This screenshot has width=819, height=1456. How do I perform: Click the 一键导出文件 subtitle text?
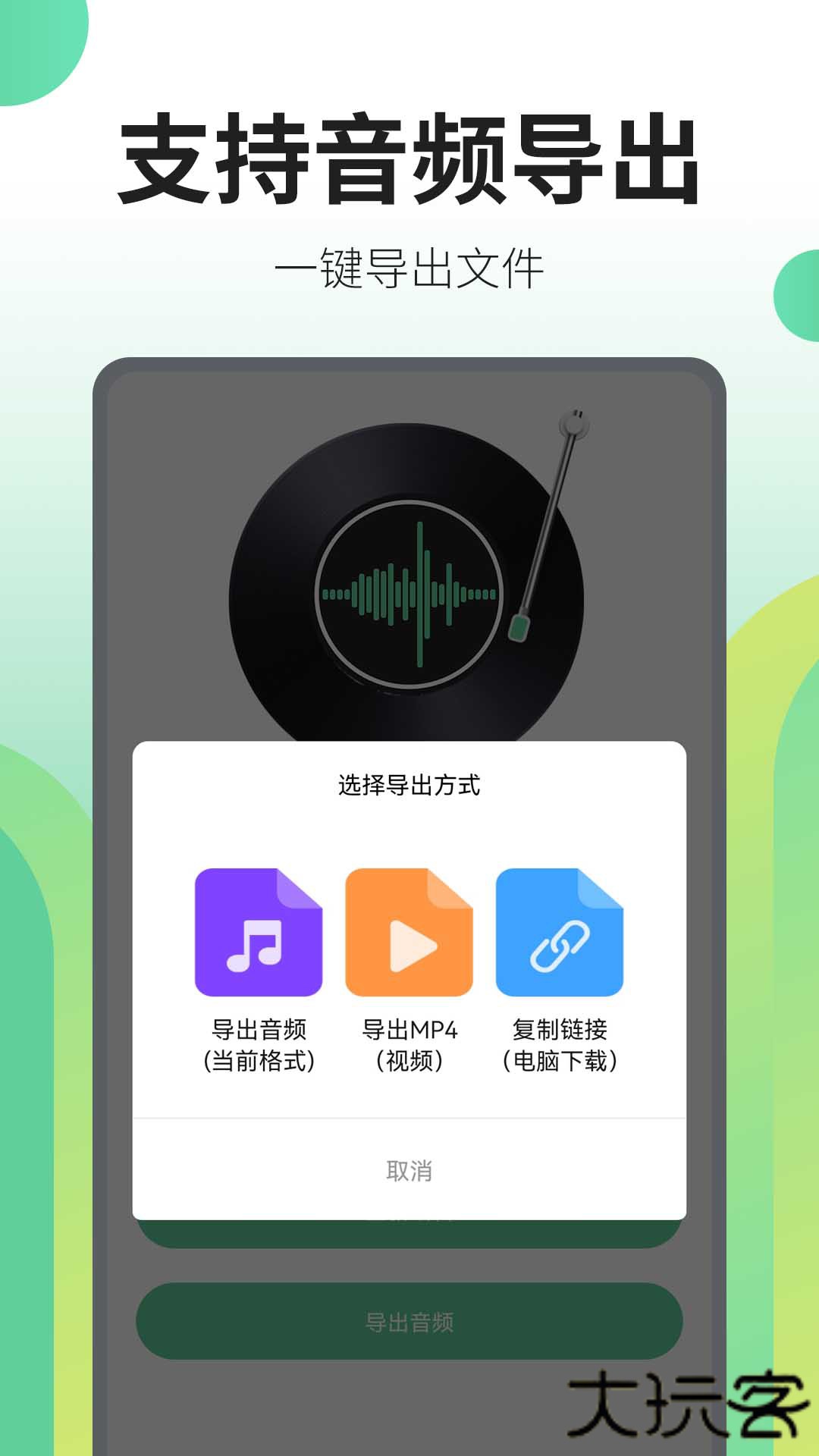[409, 267]
